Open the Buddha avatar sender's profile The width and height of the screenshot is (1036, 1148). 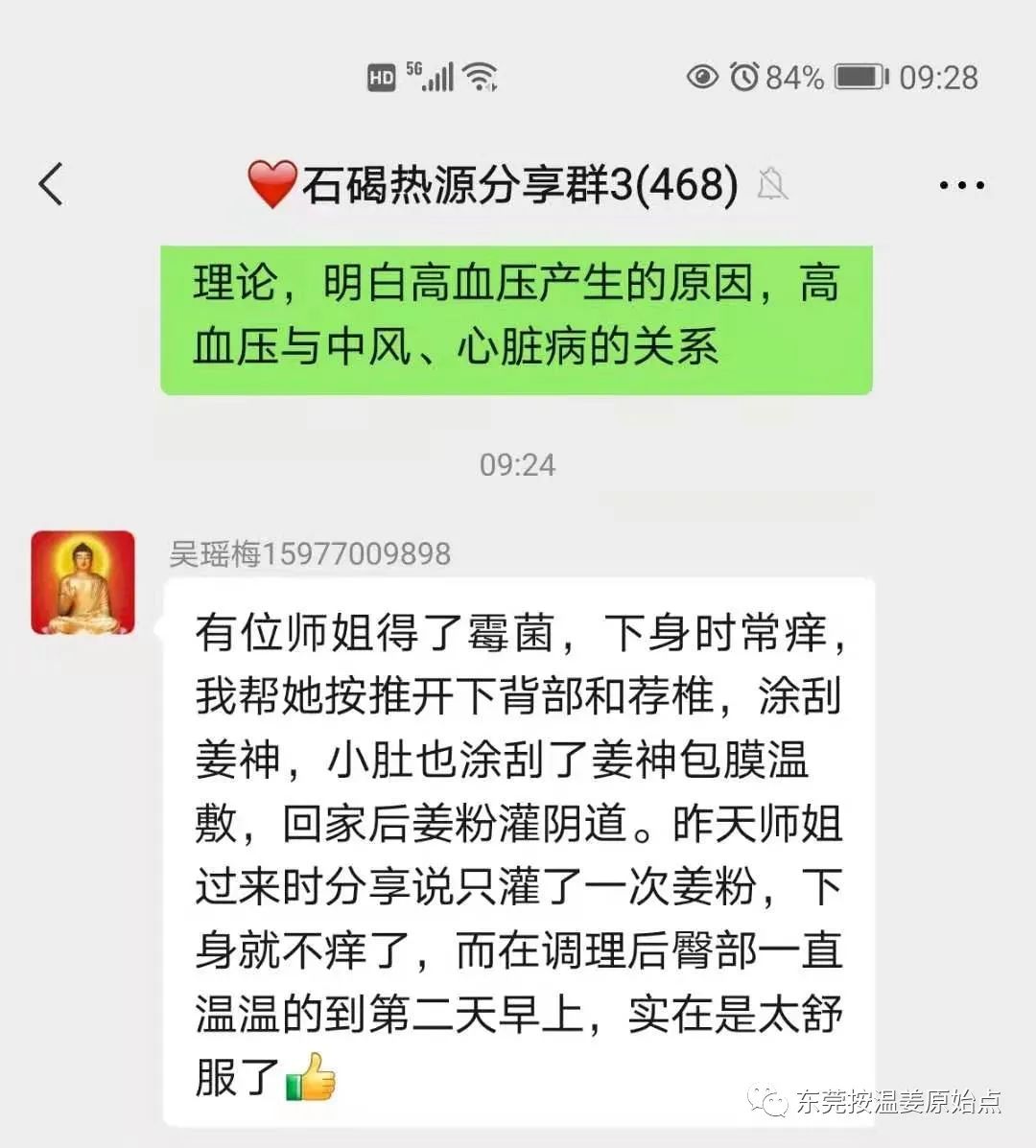point(83,582)
